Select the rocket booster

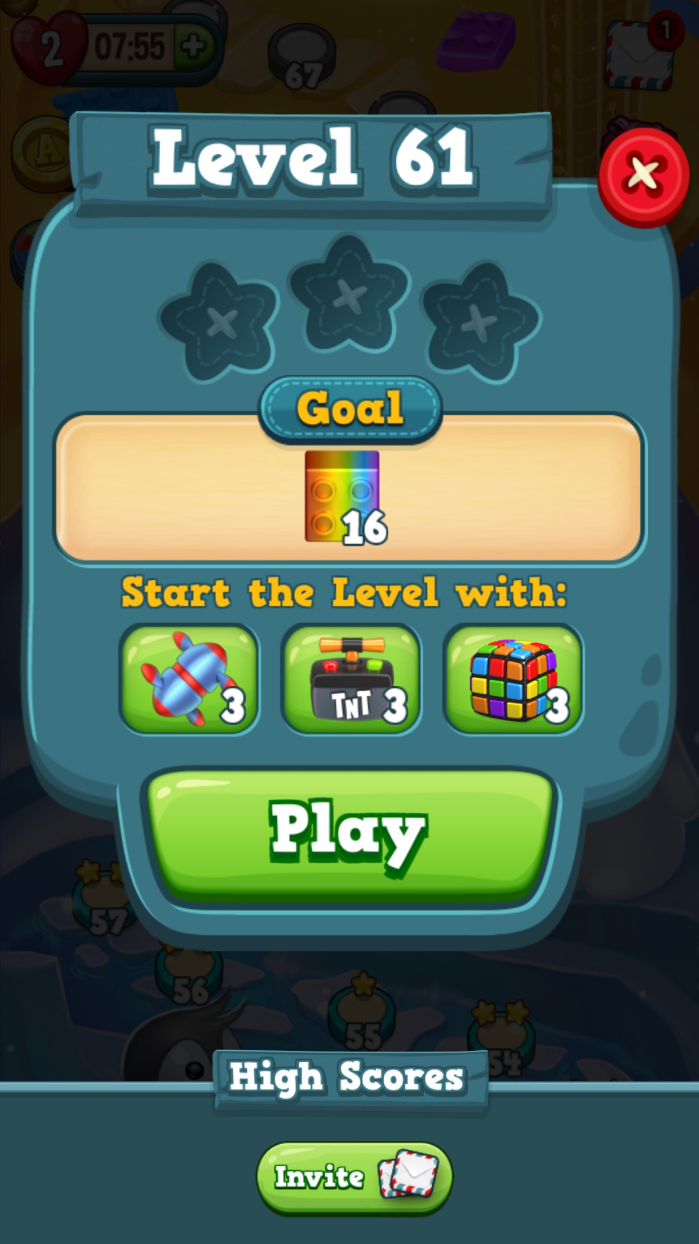(189, 679)
